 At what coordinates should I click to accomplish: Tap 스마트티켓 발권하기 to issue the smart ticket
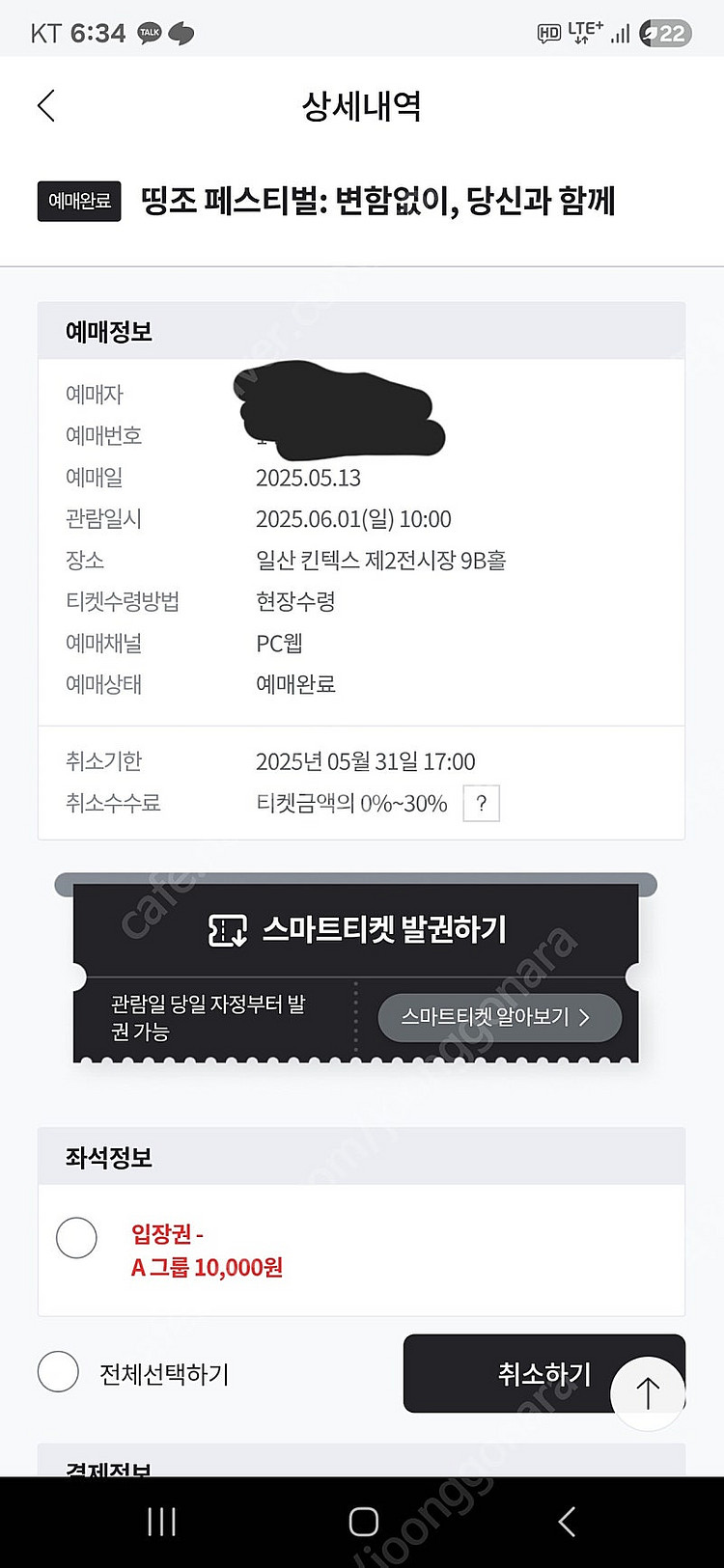[x=357, y=929]
